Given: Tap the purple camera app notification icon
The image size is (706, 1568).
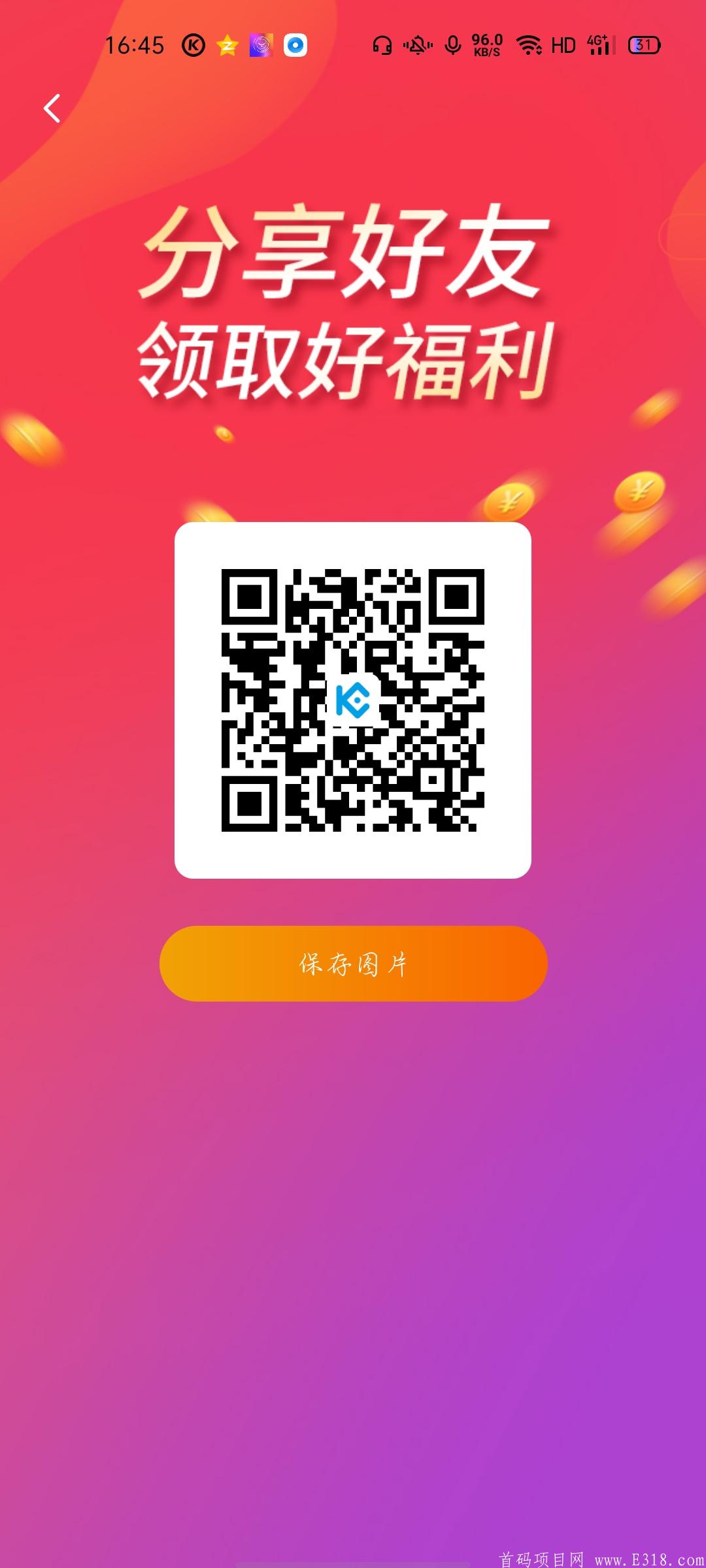Looking at the screenshot, I should click(261, 44).
